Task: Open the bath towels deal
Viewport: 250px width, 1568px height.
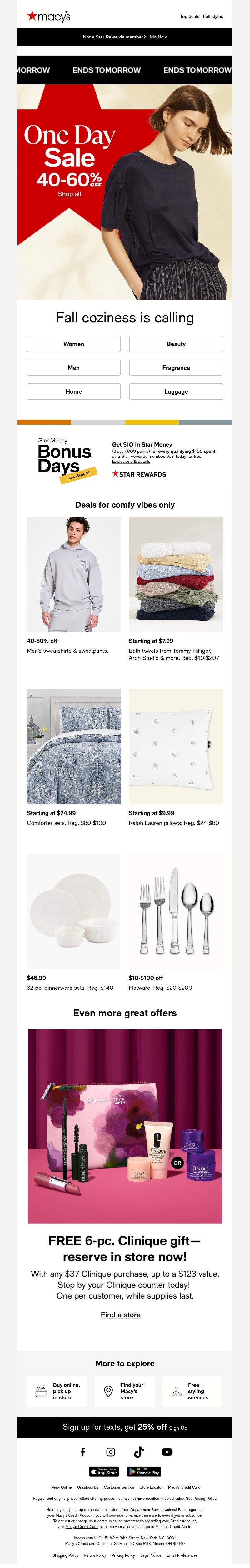Action: point(176,575)
